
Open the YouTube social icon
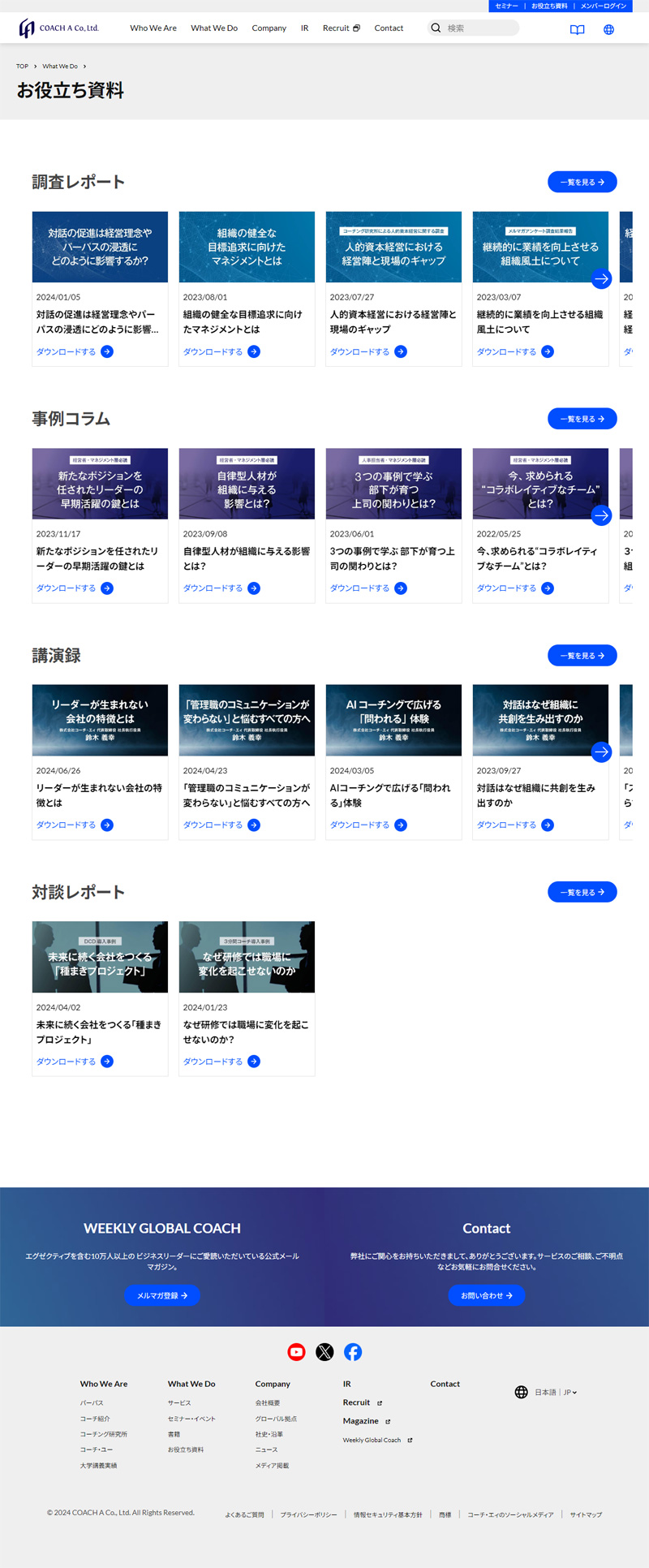click(x=296, y=1352)
